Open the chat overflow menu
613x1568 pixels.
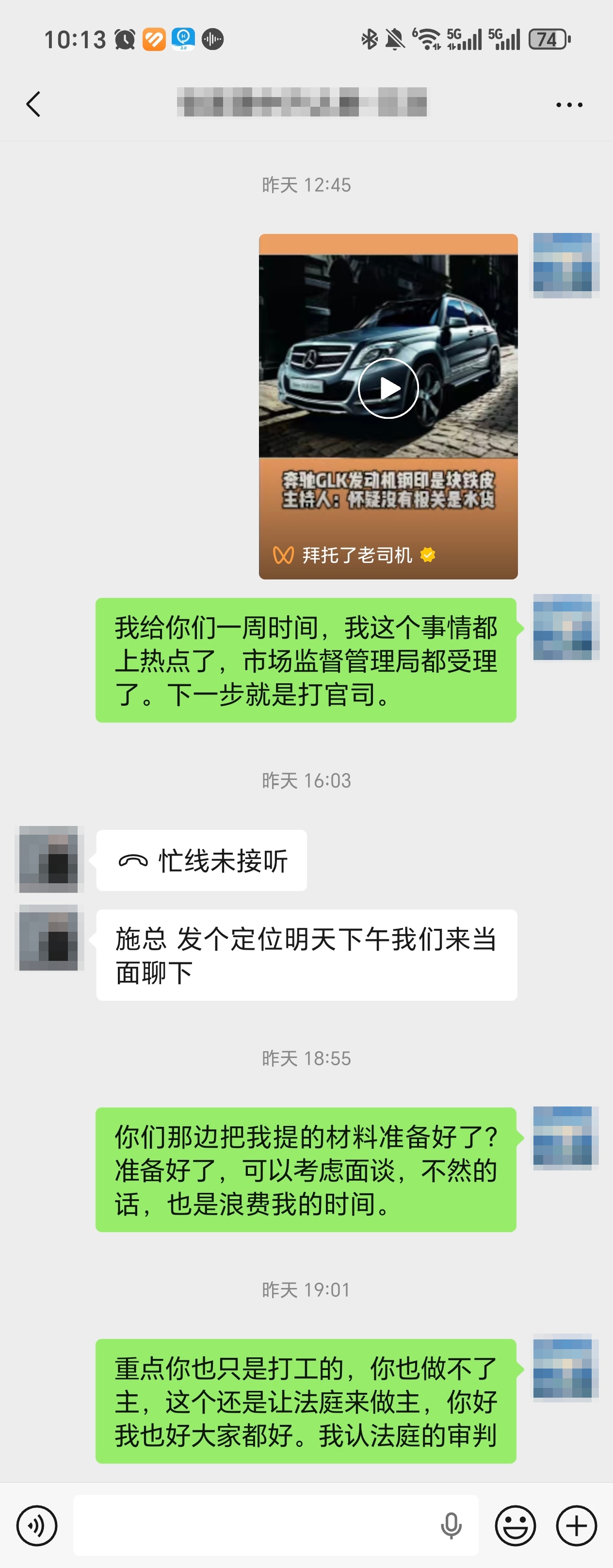click(569, 105)
